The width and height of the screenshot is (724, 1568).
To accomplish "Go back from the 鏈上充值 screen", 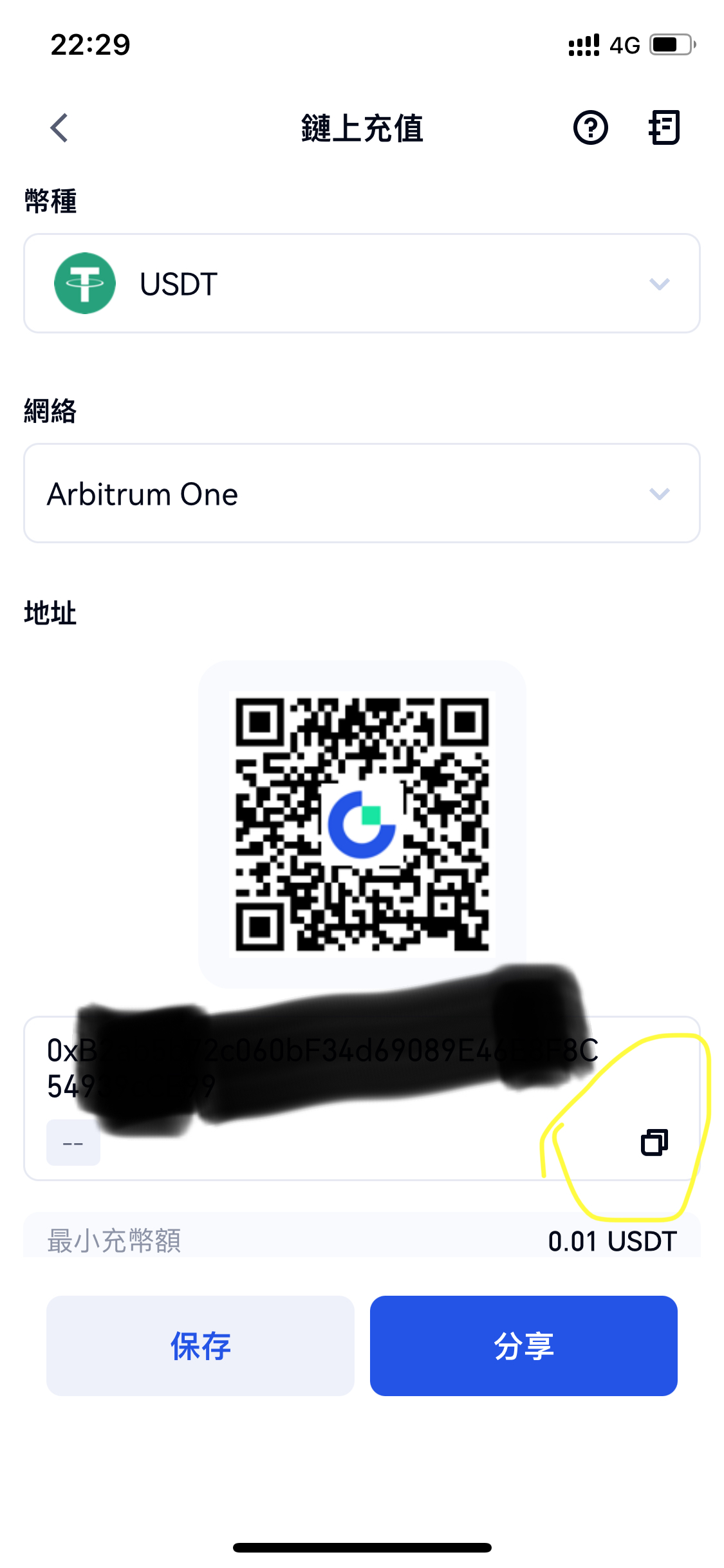I will coord(59,127).
